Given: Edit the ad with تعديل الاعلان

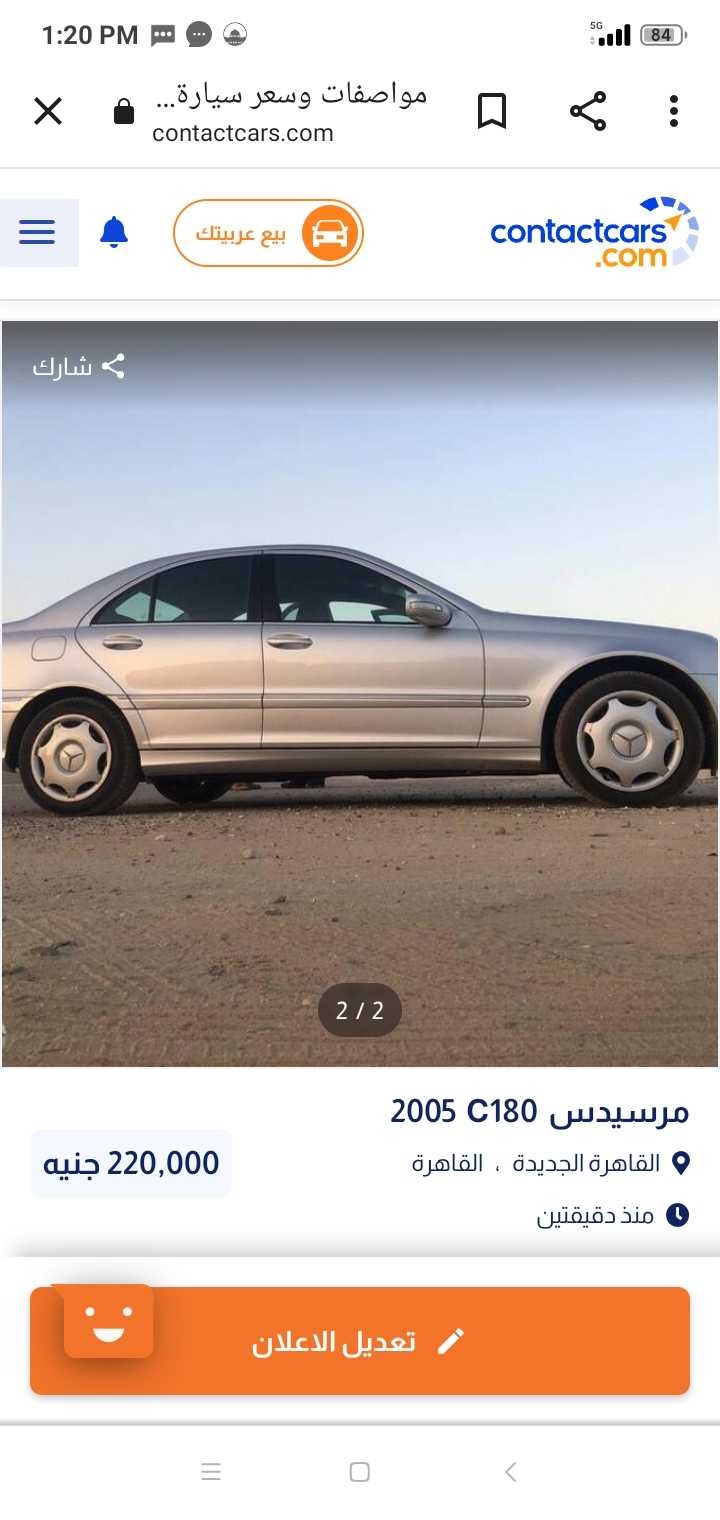Looking at the screenshot, I should pos(400,1341).
